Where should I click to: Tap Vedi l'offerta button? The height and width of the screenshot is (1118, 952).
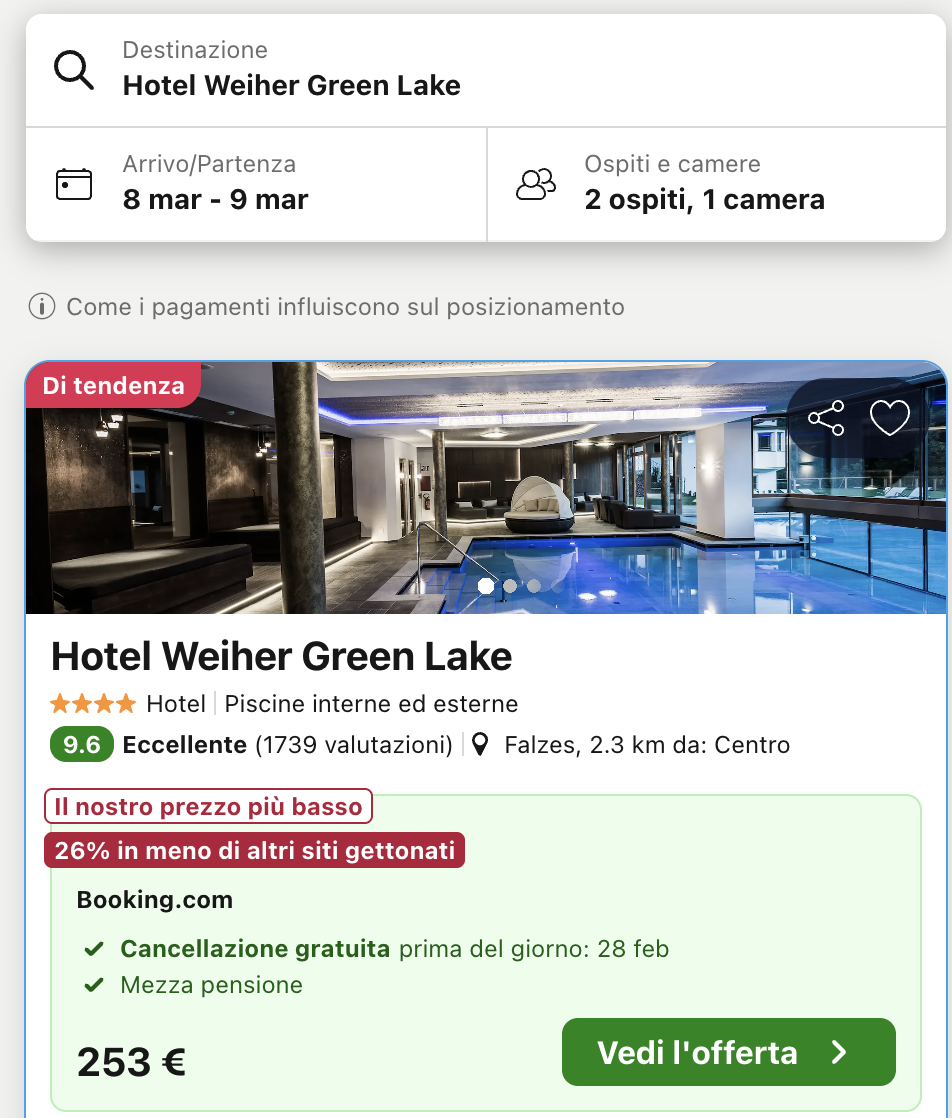click(728, 1052)
